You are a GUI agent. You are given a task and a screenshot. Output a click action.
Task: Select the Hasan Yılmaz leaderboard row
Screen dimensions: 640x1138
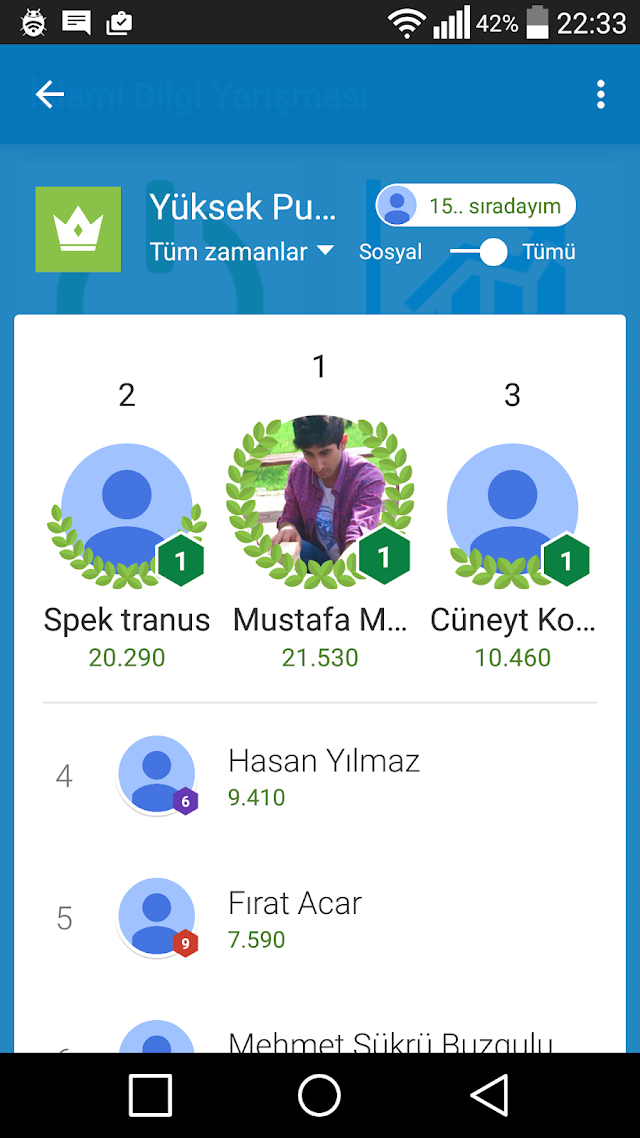[319, 777]
